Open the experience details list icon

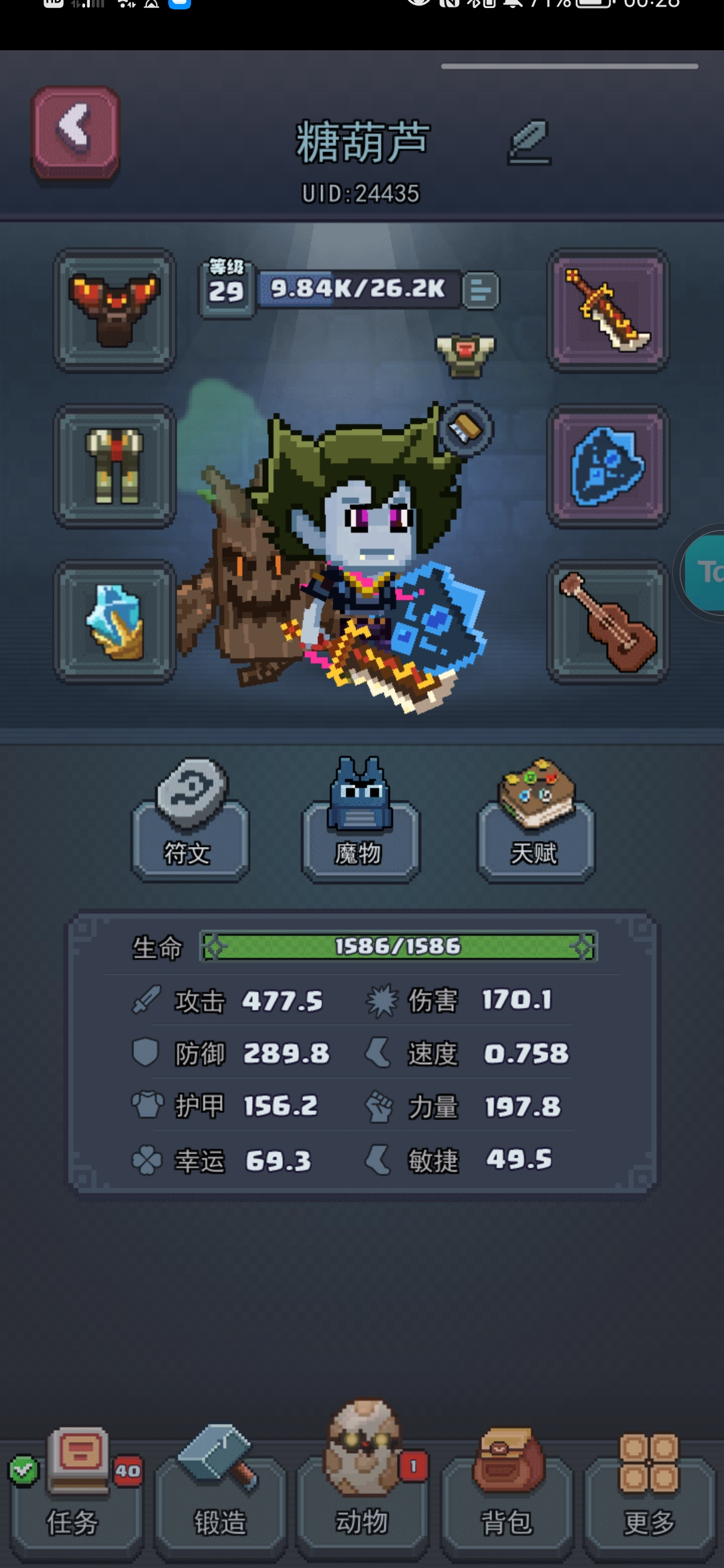pos(481,290)
